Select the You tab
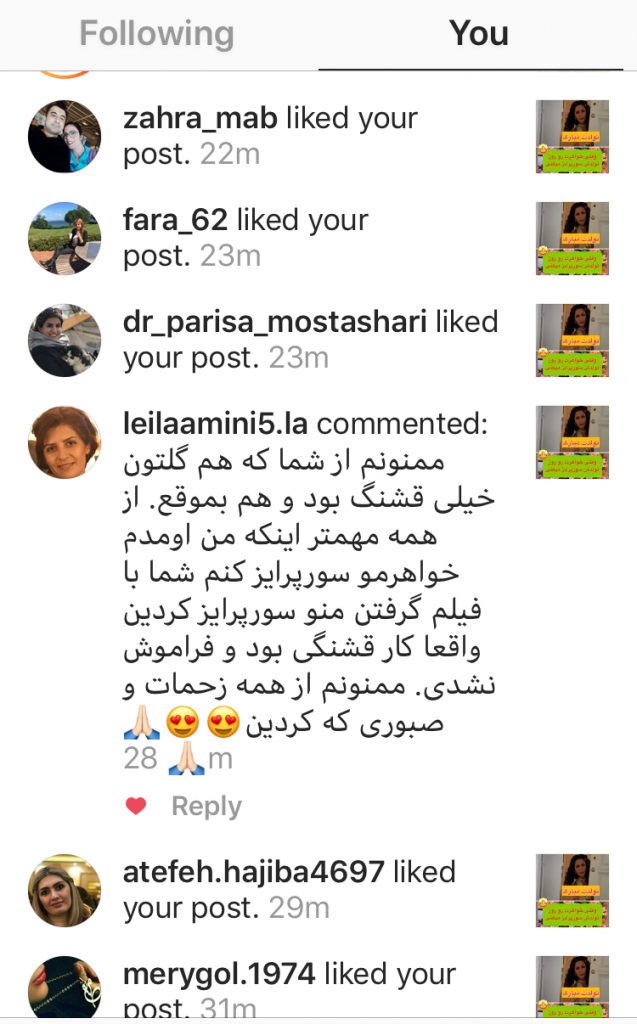The height and width of the screenshot is (1024, 637). (x=478, y=35)
